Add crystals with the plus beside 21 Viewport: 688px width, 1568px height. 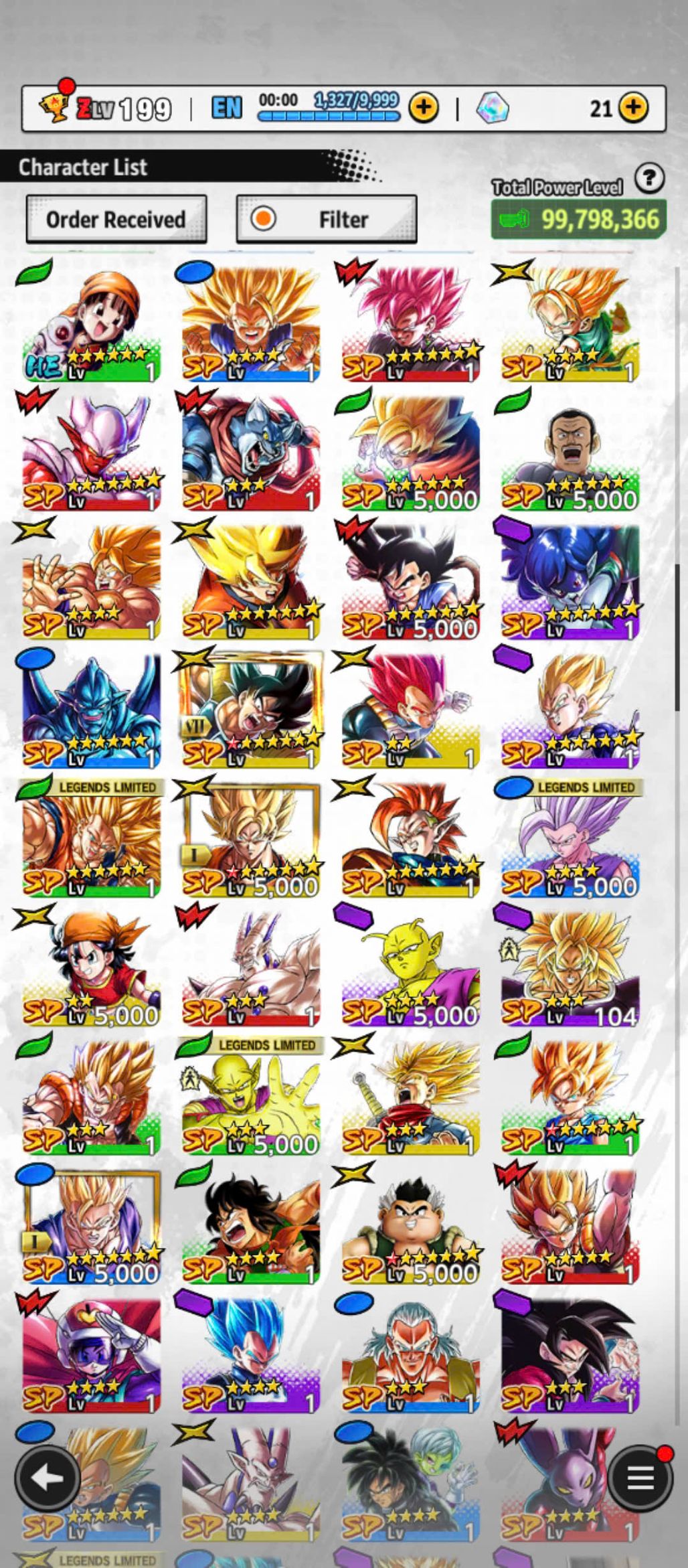pos(633,107)
